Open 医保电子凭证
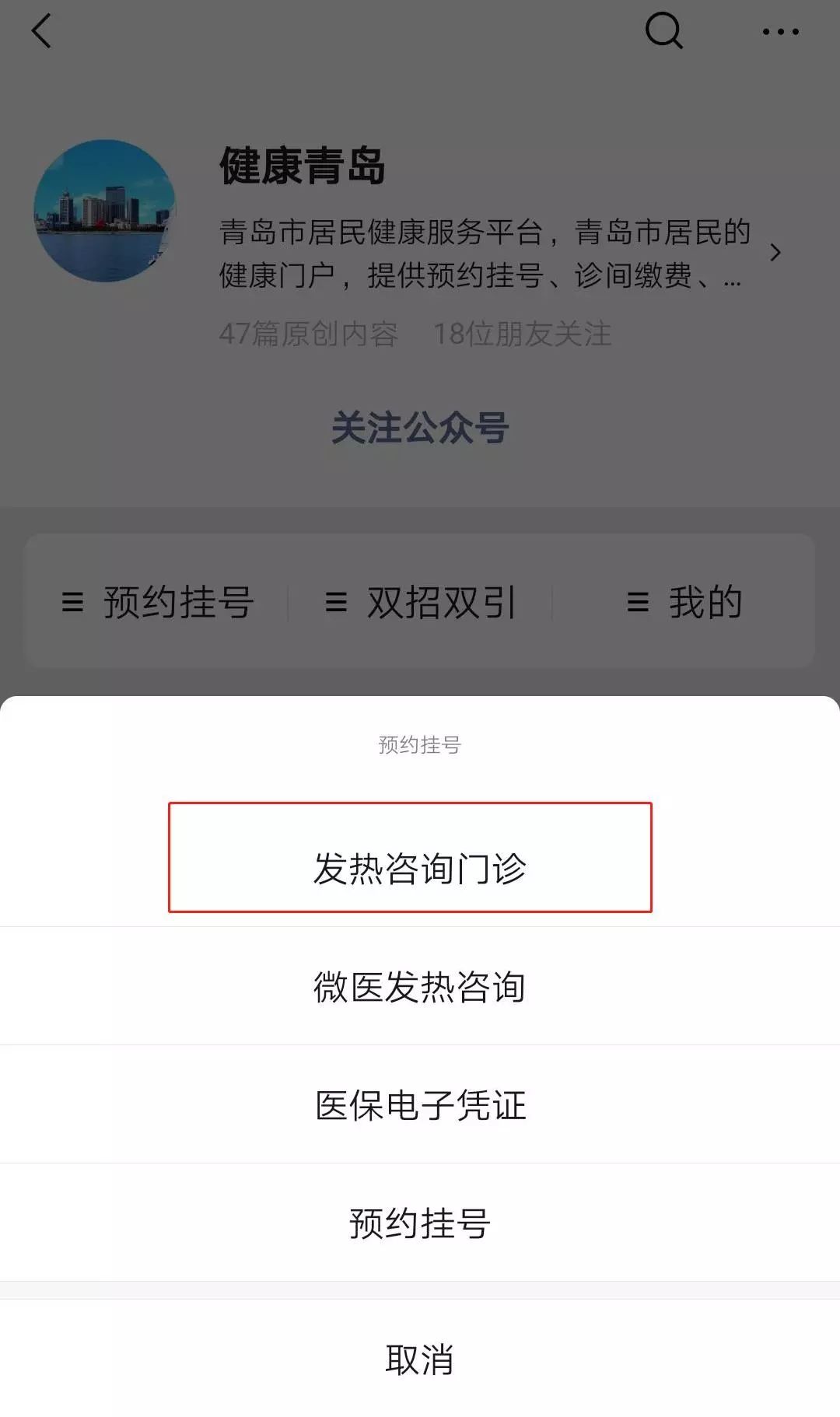 click(x=420, y=1104)
